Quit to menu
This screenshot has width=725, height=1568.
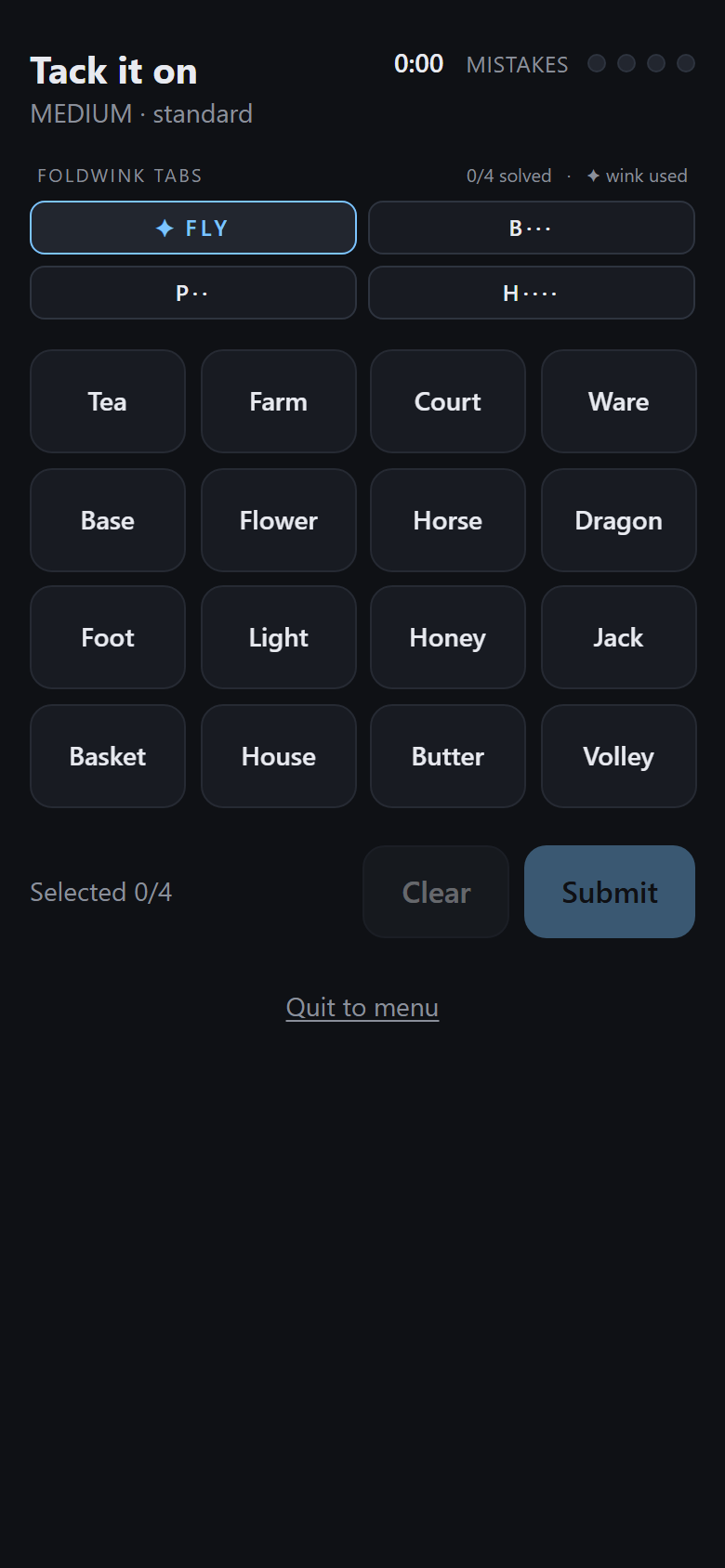(x=362, y=1008)
